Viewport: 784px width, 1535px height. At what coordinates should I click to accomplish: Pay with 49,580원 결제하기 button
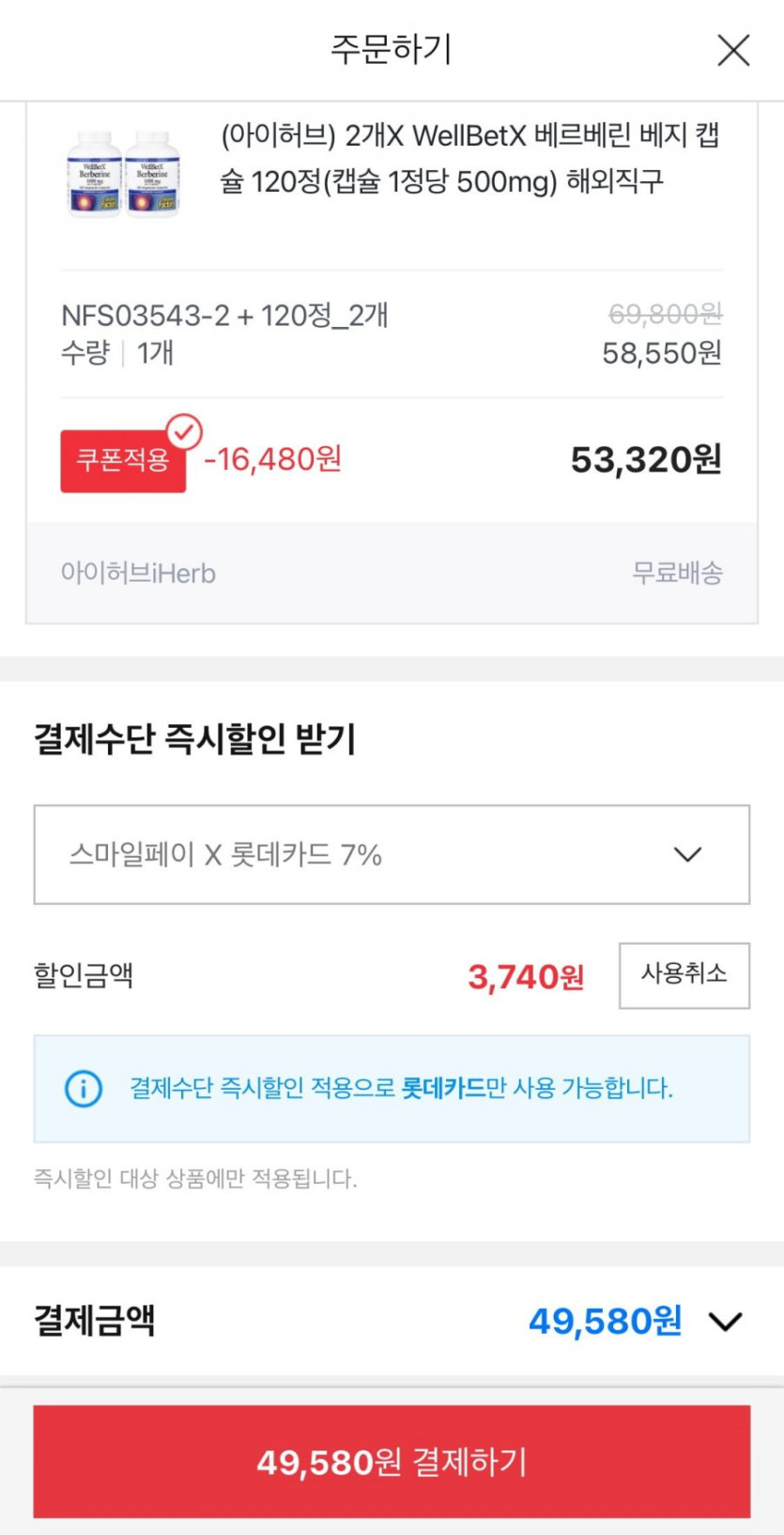click(392, 1462)
